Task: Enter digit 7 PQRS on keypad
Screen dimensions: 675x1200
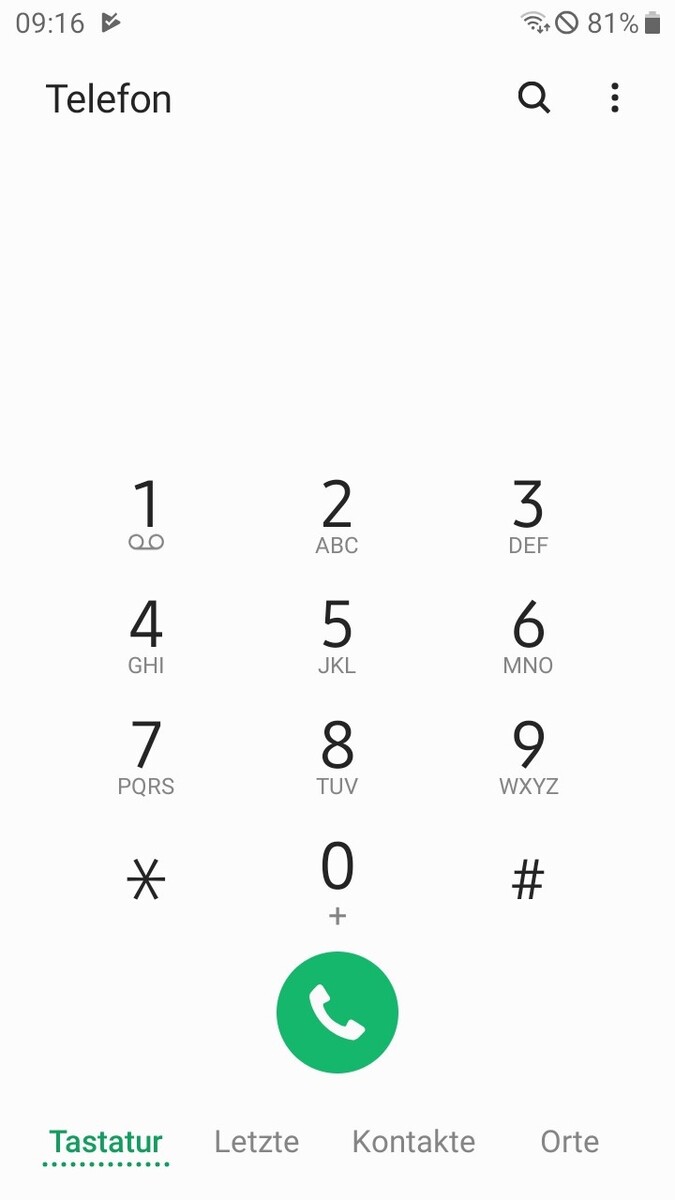Action: coord(146,757)
